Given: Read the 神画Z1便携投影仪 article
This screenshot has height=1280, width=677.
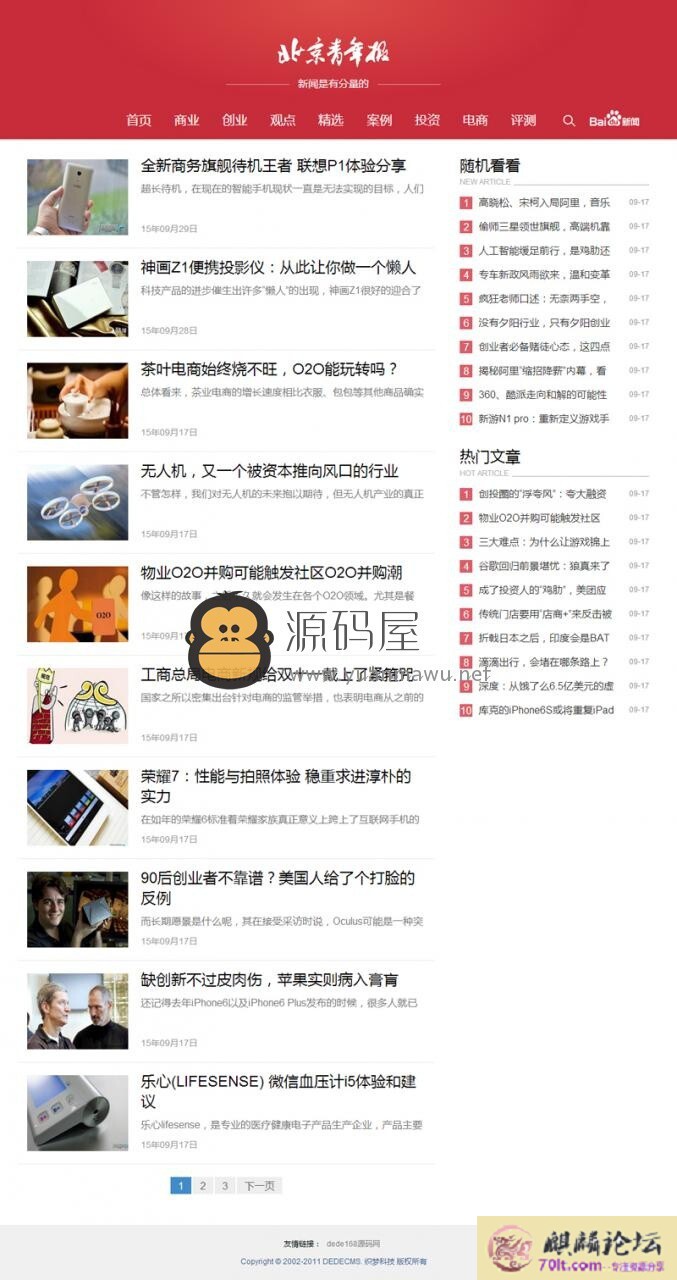Looking at the screenshot, I should click(x=278, y=268).
